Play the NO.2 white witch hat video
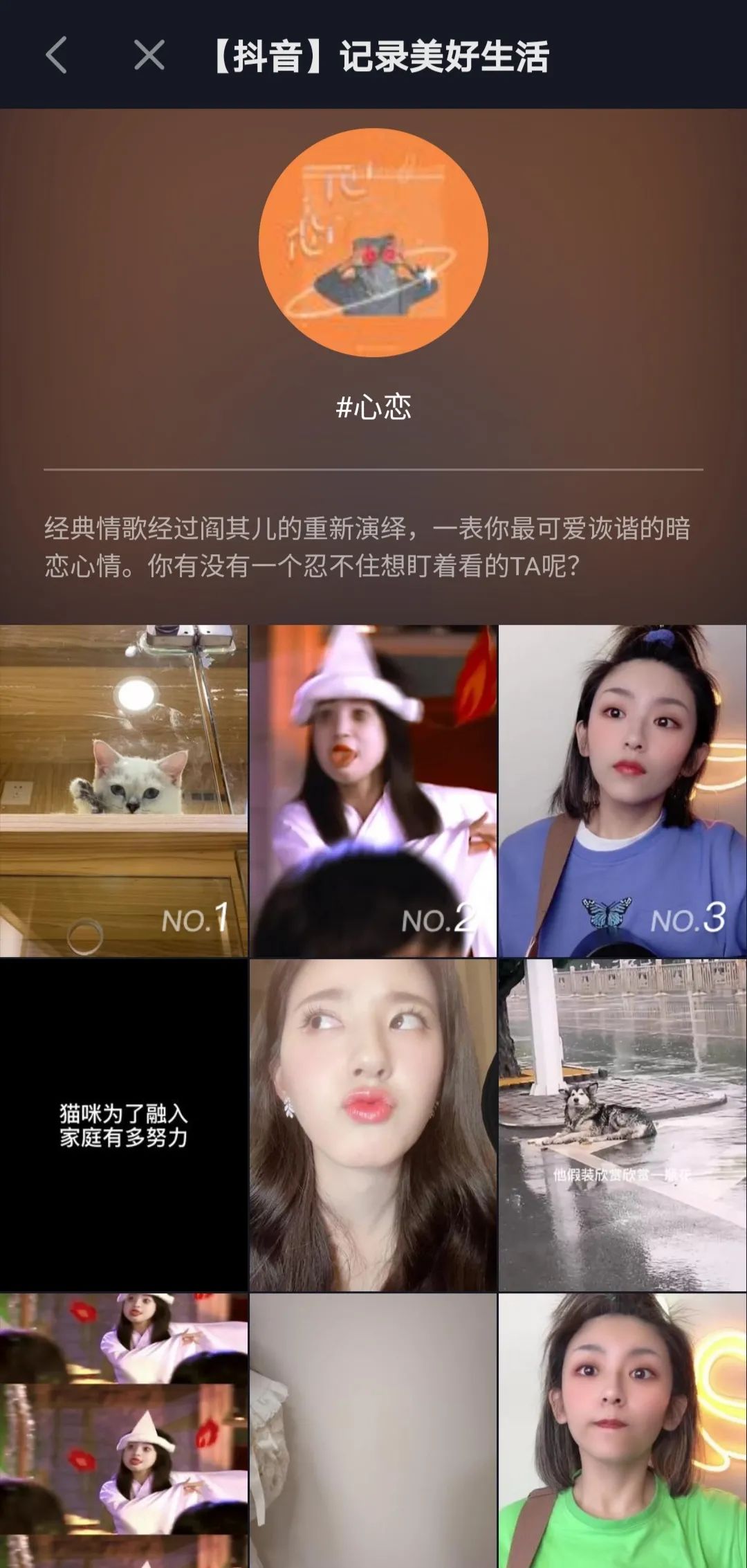747x1568 pixels. click(373, 791)
